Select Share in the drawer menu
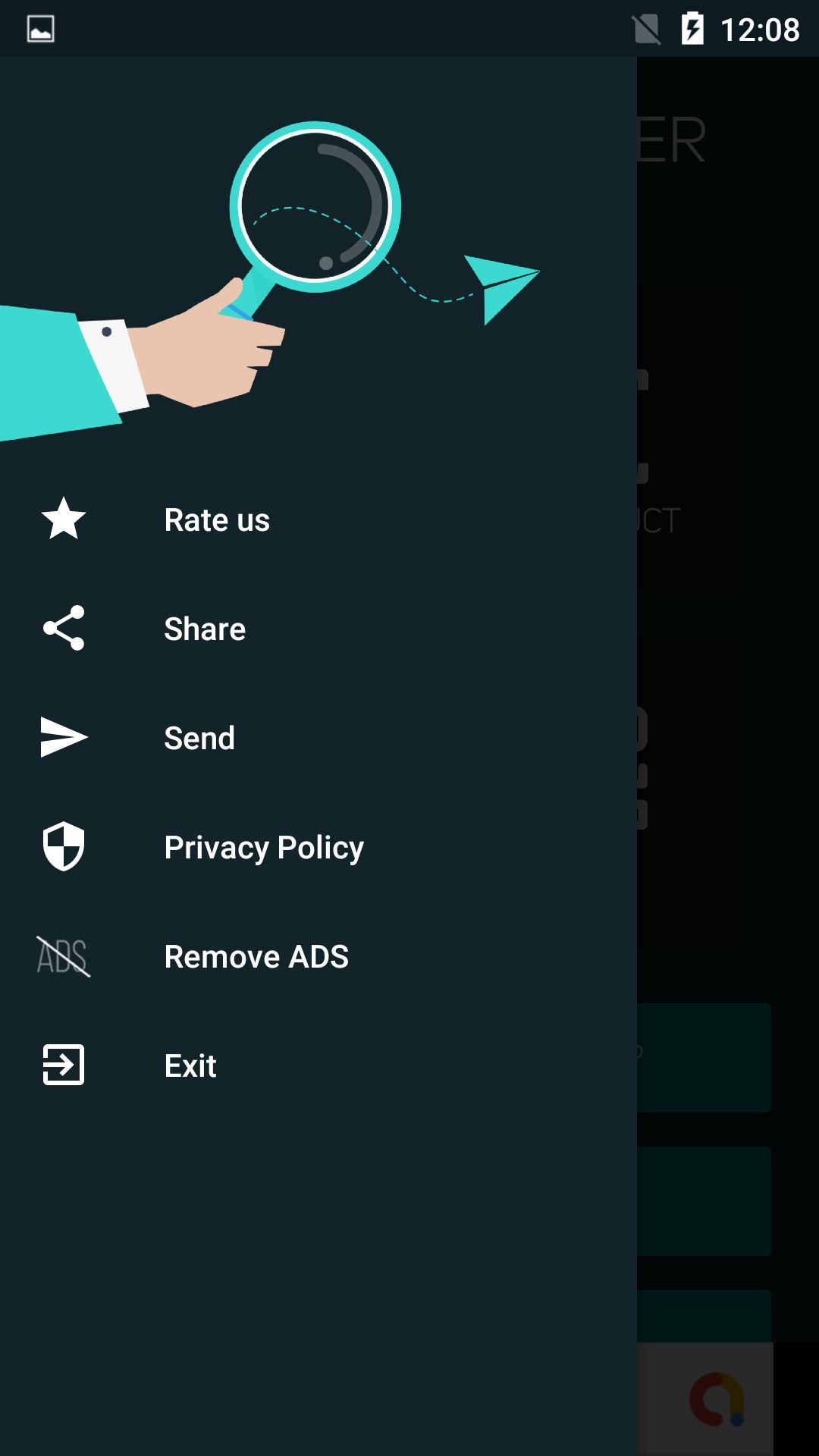The width and height of the screenshot is (819, 1456). click(205, 629)
